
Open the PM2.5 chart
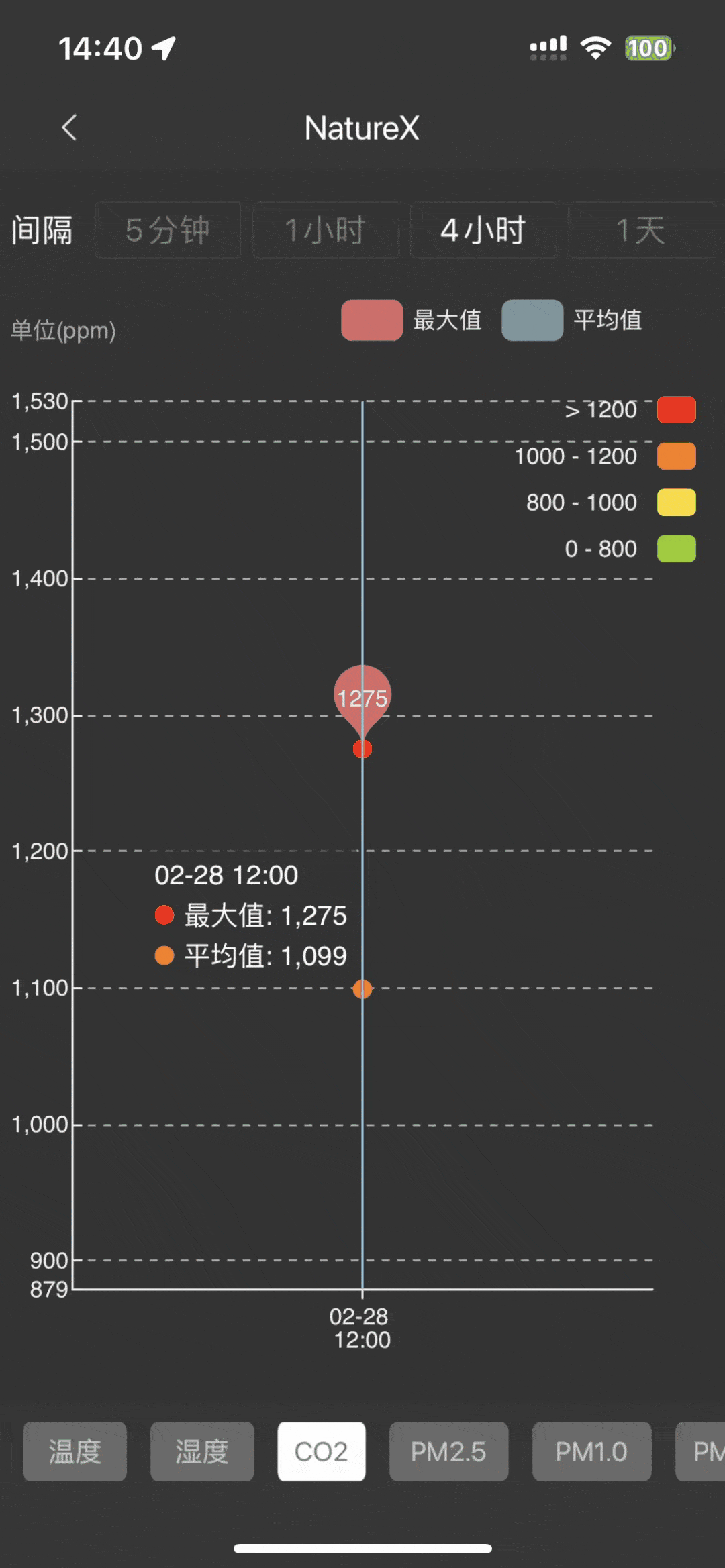[448, 1451]
